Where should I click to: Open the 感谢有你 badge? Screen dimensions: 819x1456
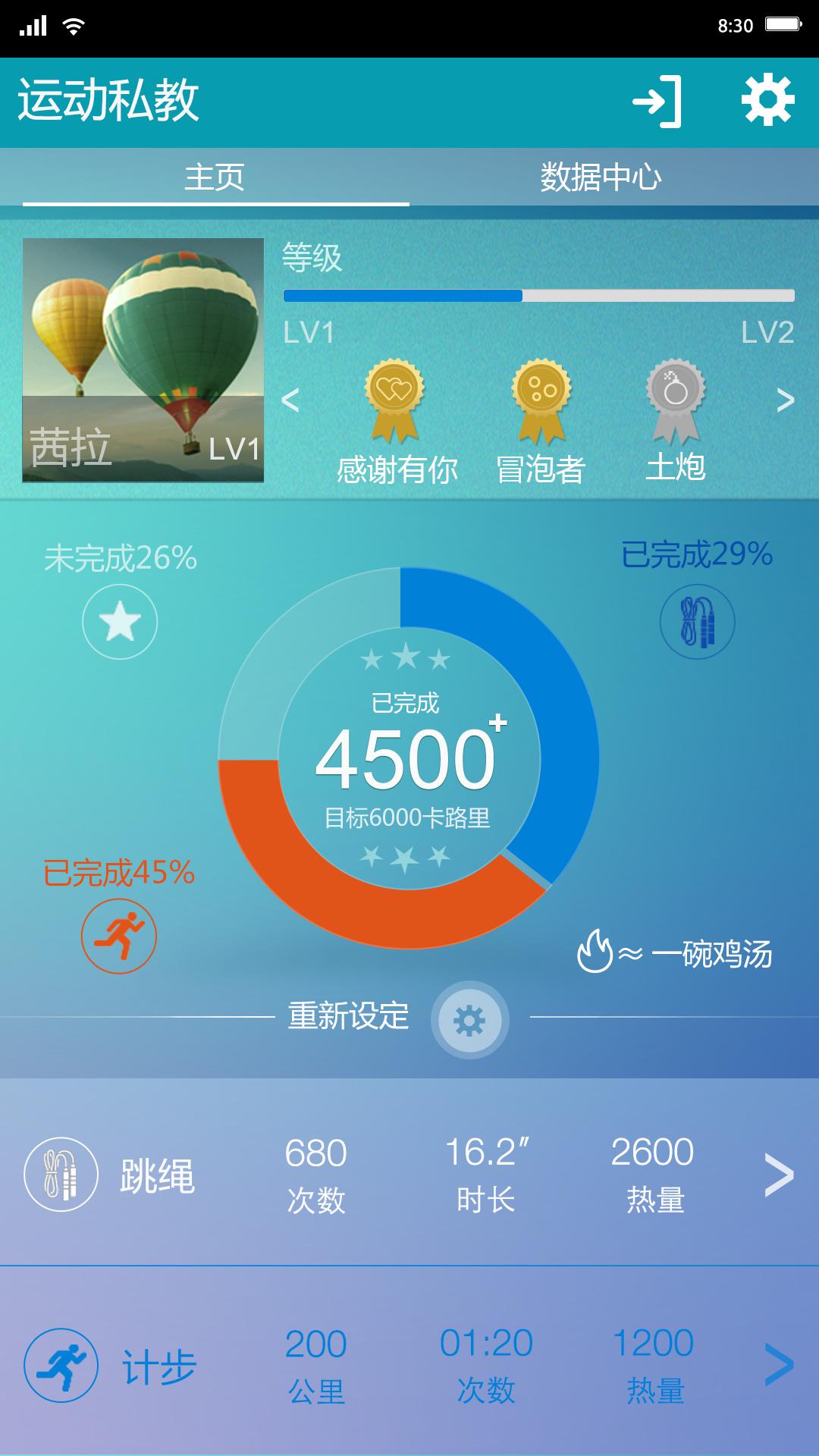click(x=397, y=422)
